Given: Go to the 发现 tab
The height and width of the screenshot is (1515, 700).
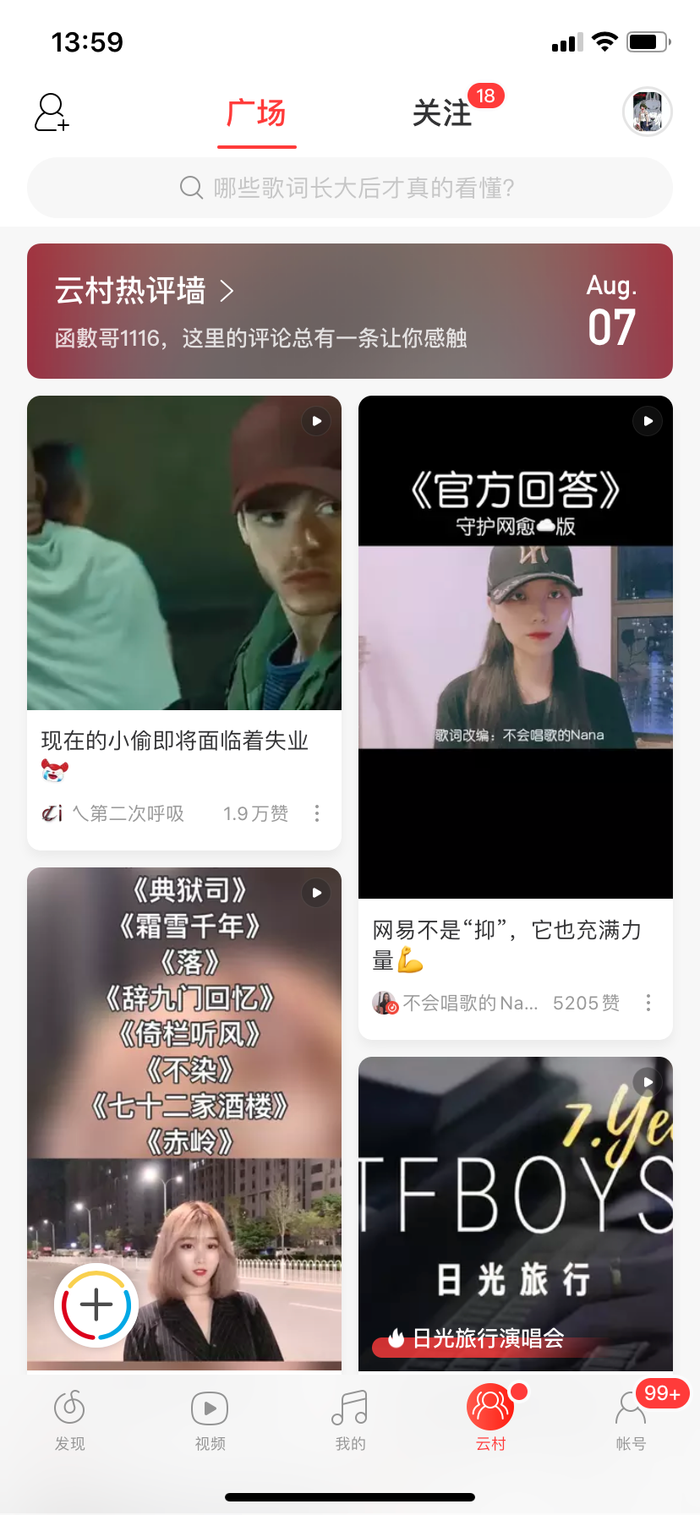Looking at the screenshot, I should tap(70, 1420).
